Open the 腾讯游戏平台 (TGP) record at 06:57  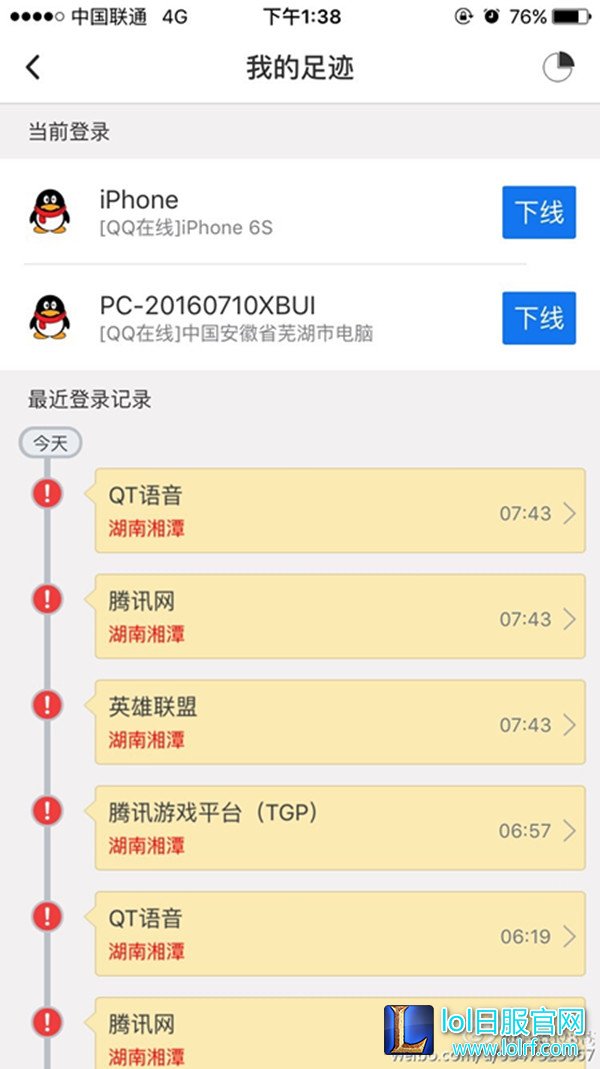point(339,828)
